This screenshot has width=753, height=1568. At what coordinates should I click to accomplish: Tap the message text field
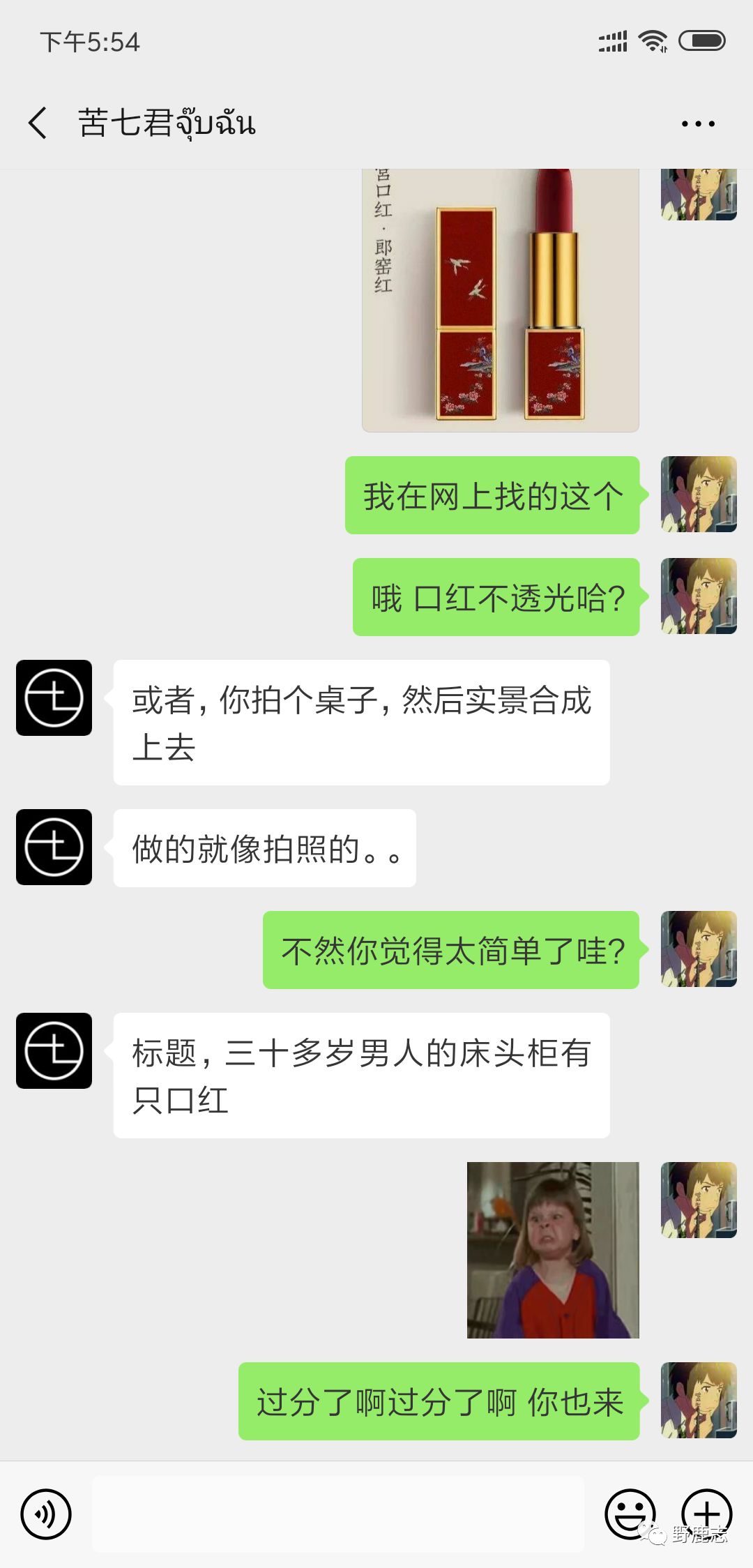point(337,1514)
